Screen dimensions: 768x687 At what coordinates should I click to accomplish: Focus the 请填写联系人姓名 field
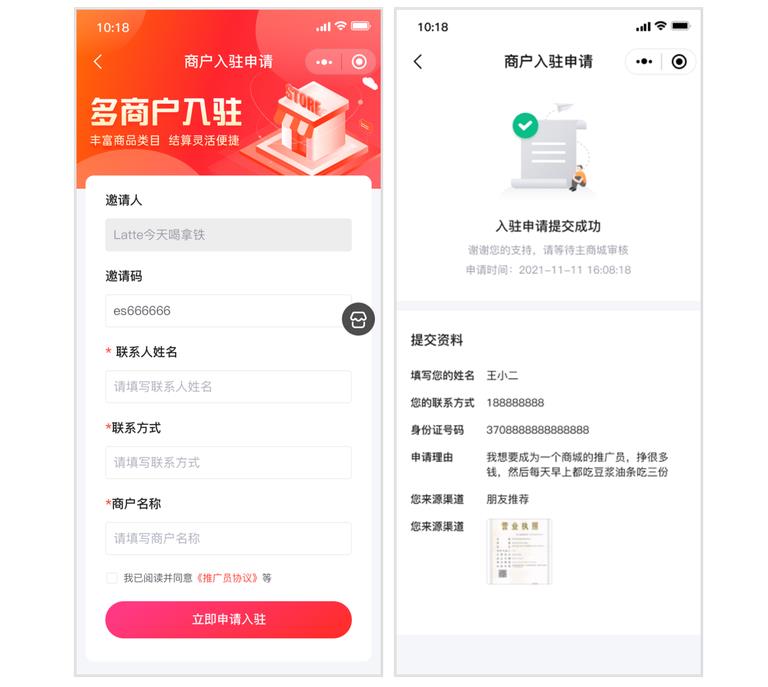[228, 387]
